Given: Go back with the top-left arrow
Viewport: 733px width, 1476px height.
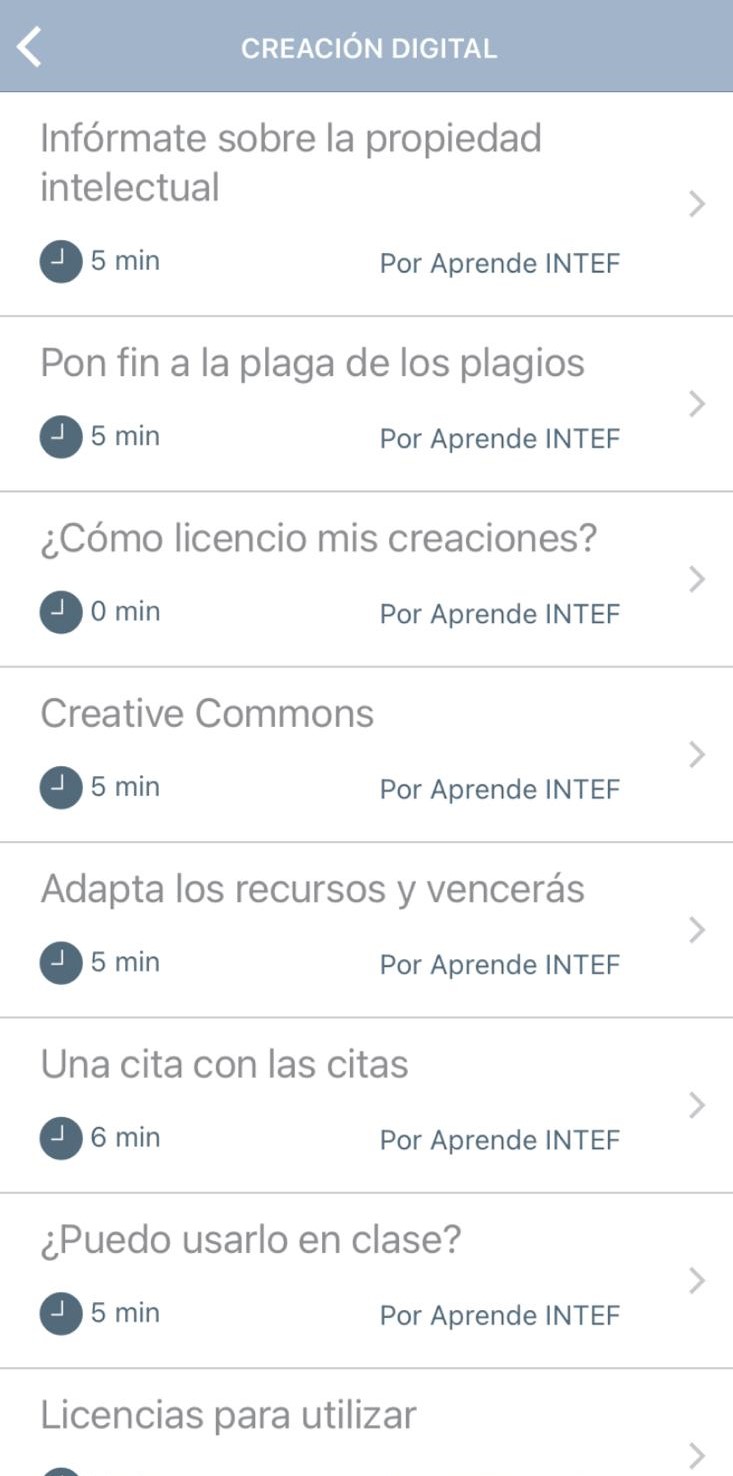Looking at the screenshot, I should pos(30,47).
